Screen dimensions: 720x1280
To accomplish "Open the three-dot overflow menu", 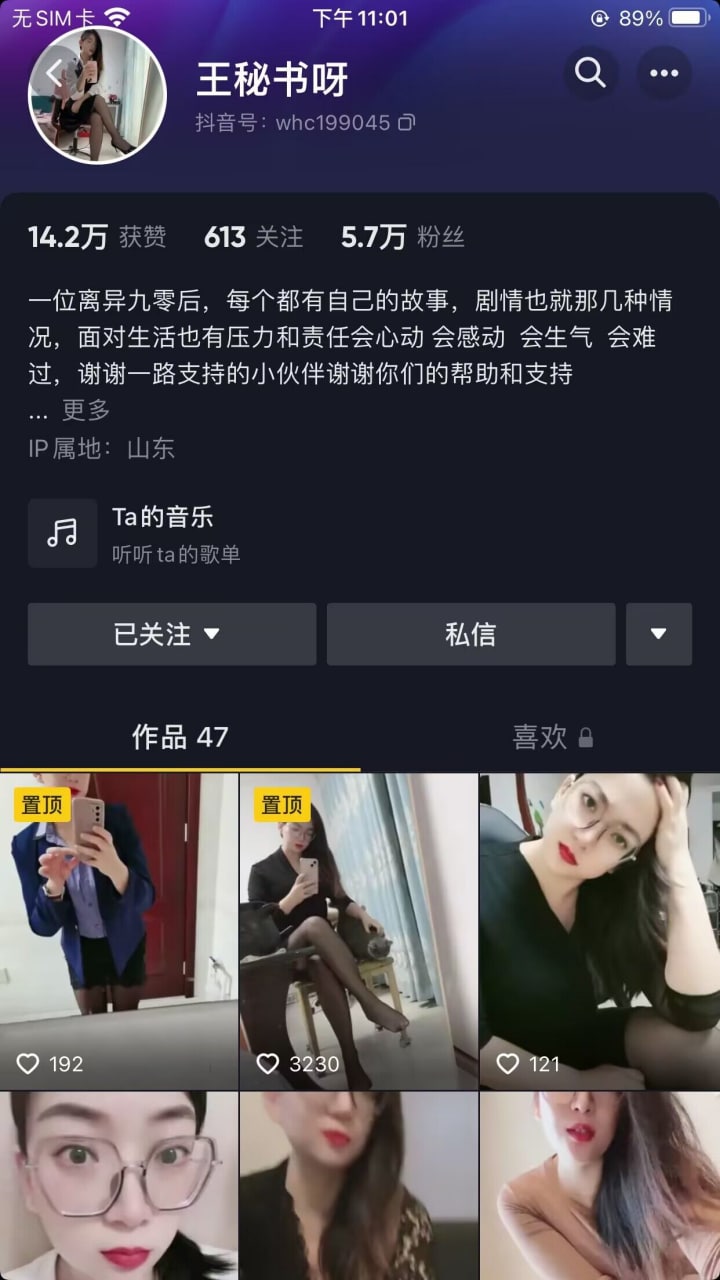I will [664, 73].
